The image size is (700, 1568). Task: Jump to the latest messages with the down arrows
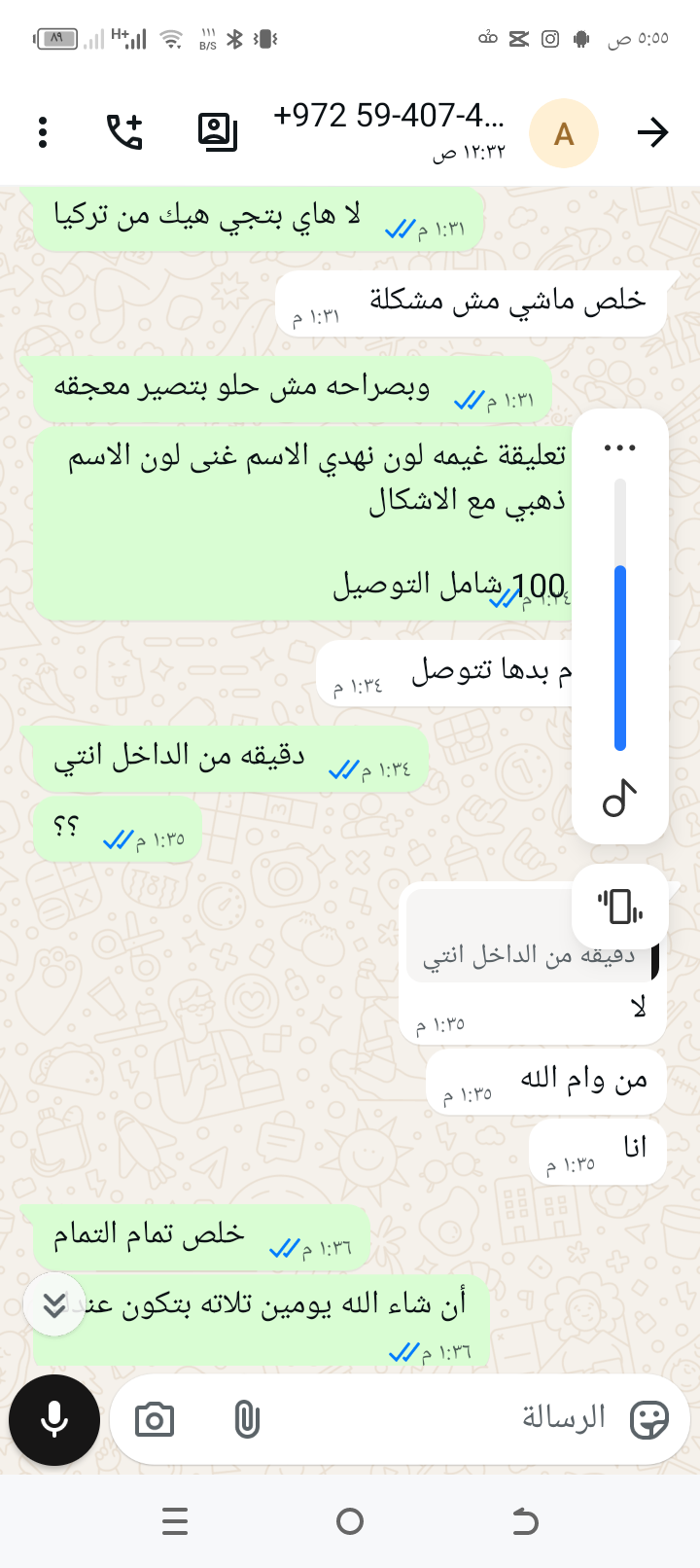click(x=54, y=1304)
